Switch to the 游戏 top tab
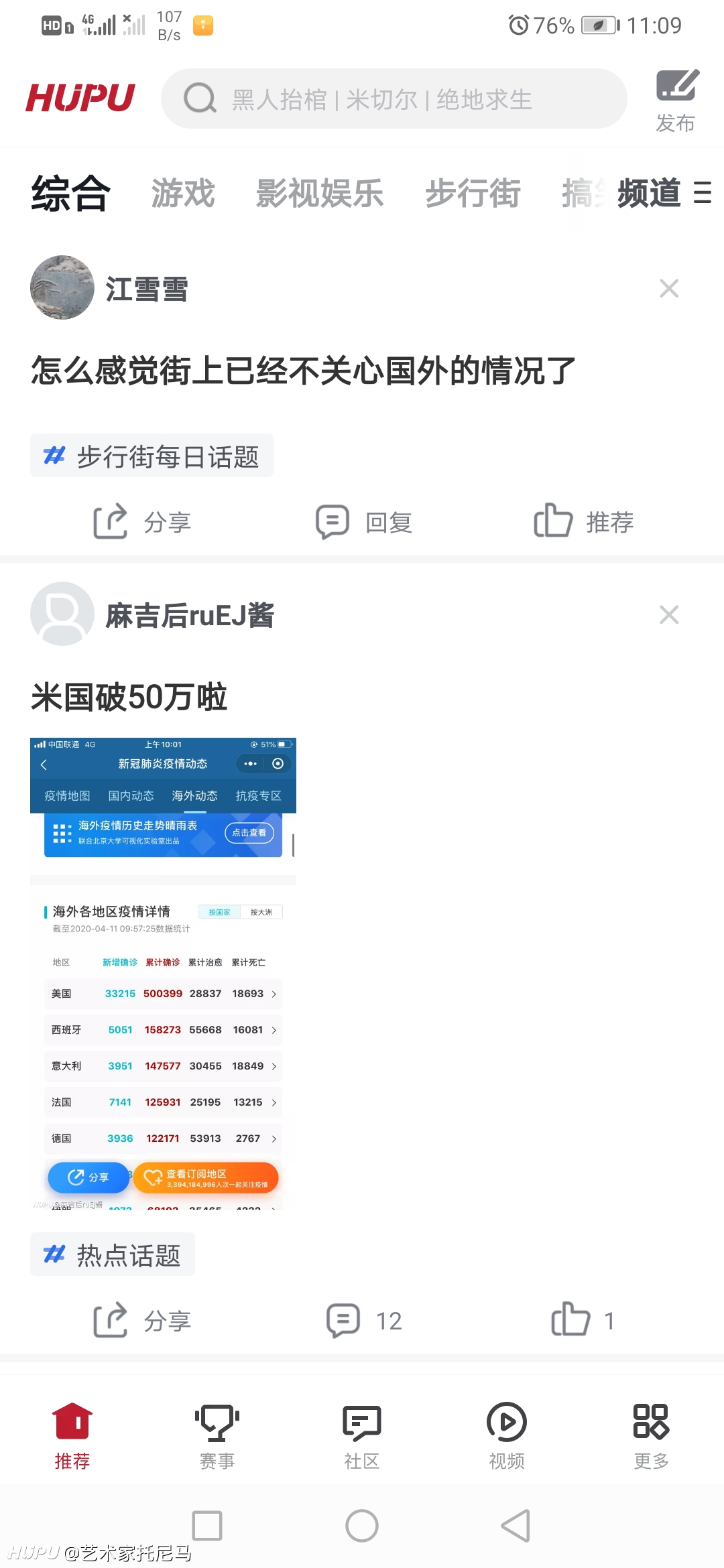 point(183,194)
